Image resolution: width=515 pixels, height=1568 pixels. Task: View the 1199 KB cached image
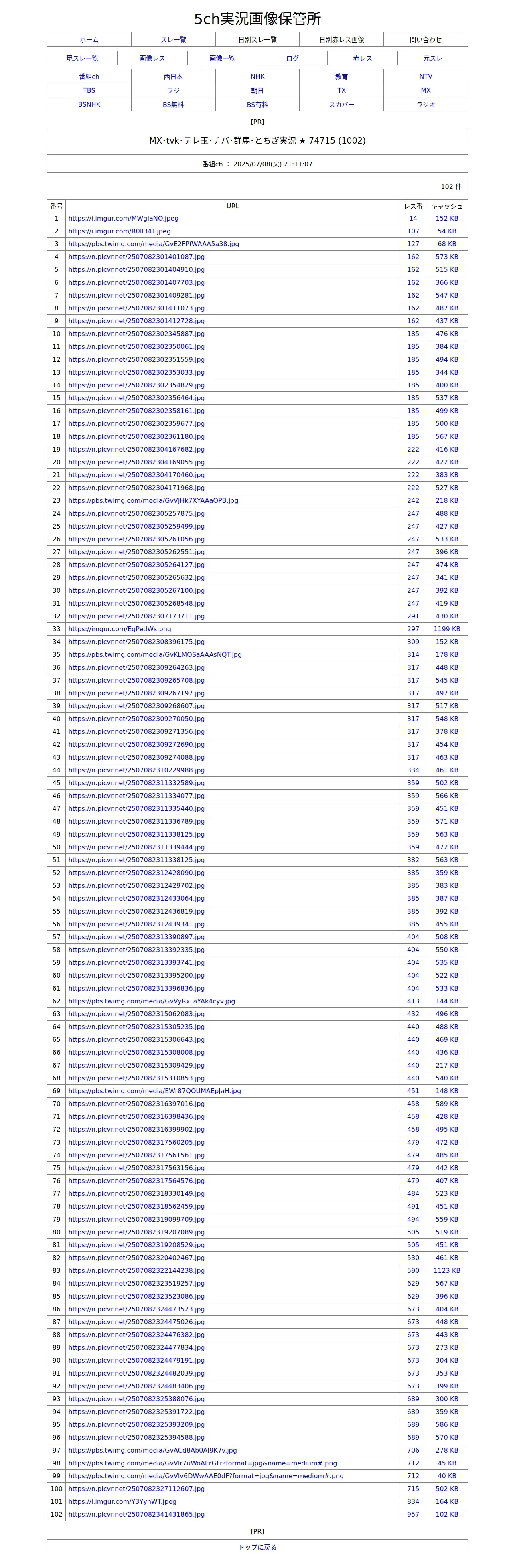coord(447,629)
